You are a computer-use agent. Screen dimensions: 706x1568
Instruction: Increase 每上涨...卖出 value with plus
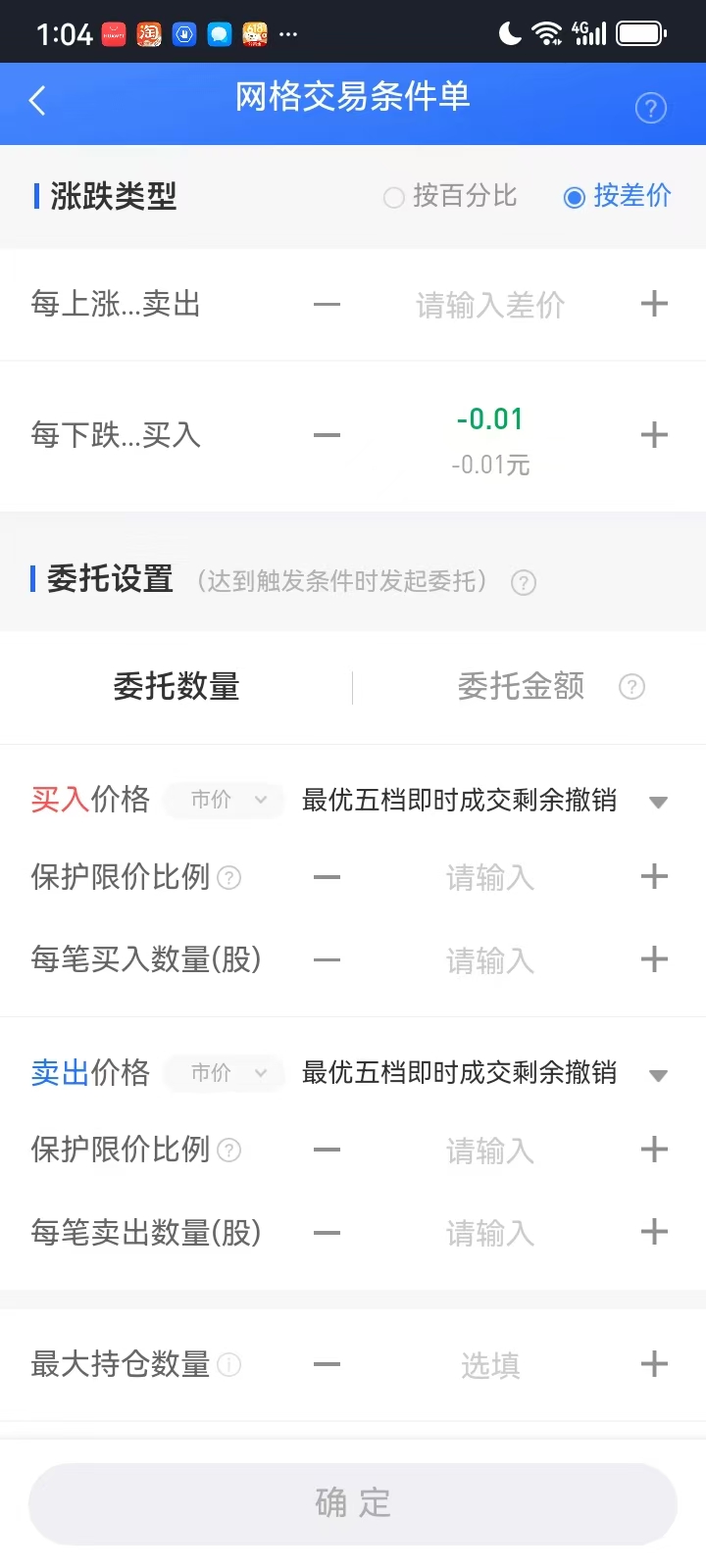click(x=654, y=304)
